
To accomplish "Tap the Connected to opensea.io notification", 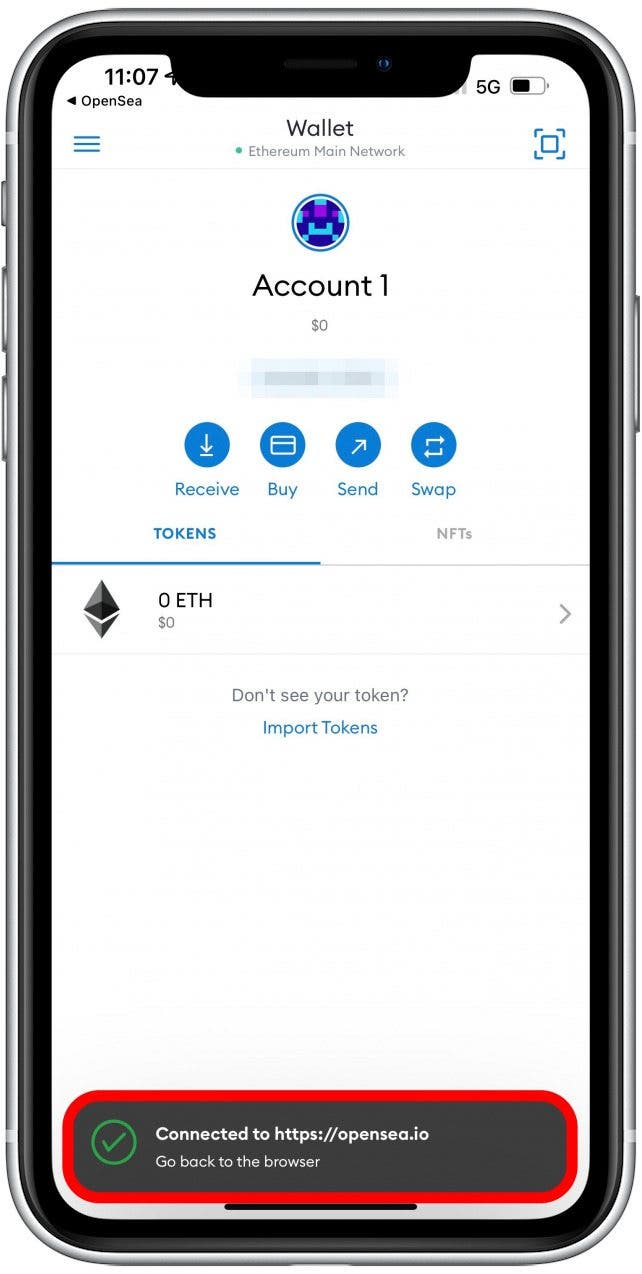I will [320, 1146].
